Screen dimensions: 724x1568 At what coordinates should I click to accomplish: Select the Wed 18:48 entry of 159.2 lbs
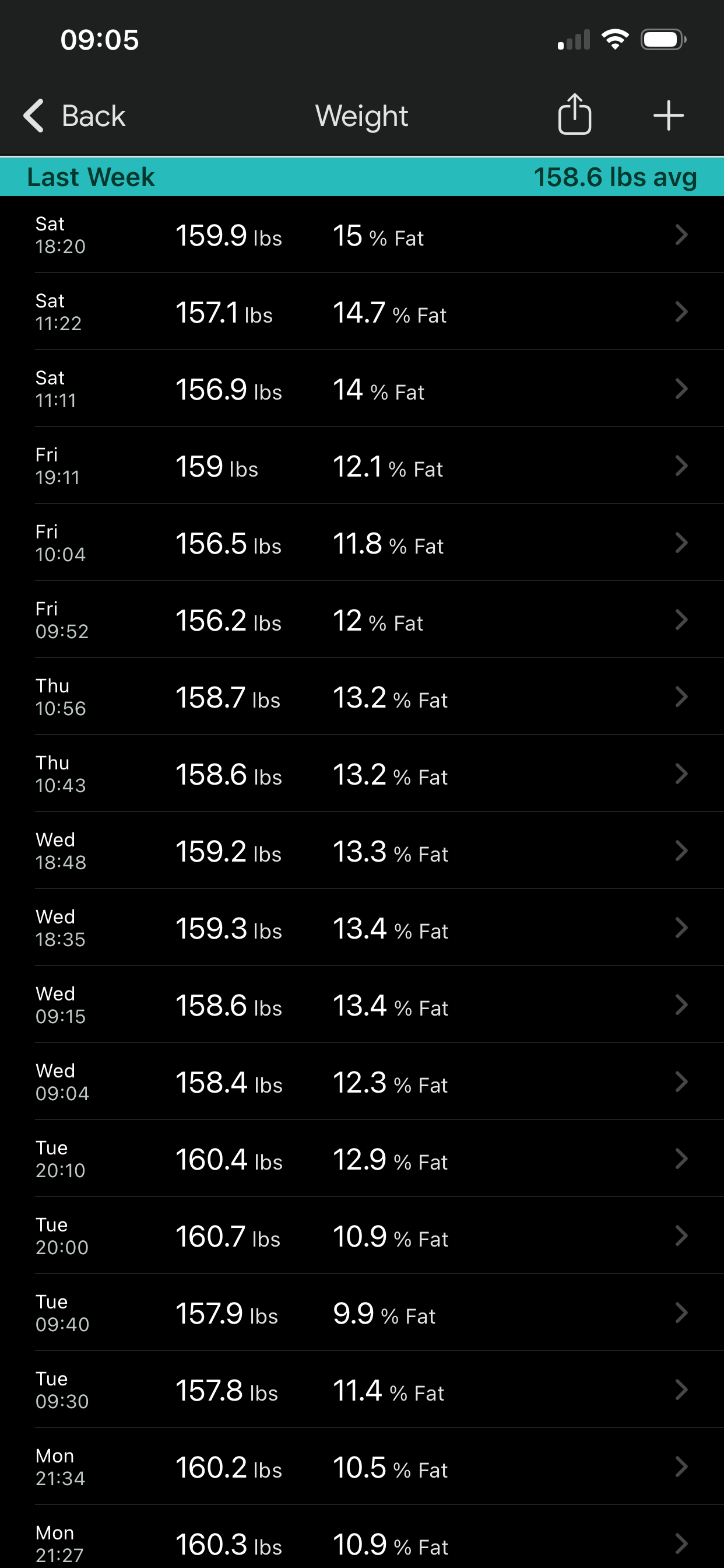coord(361,851)
